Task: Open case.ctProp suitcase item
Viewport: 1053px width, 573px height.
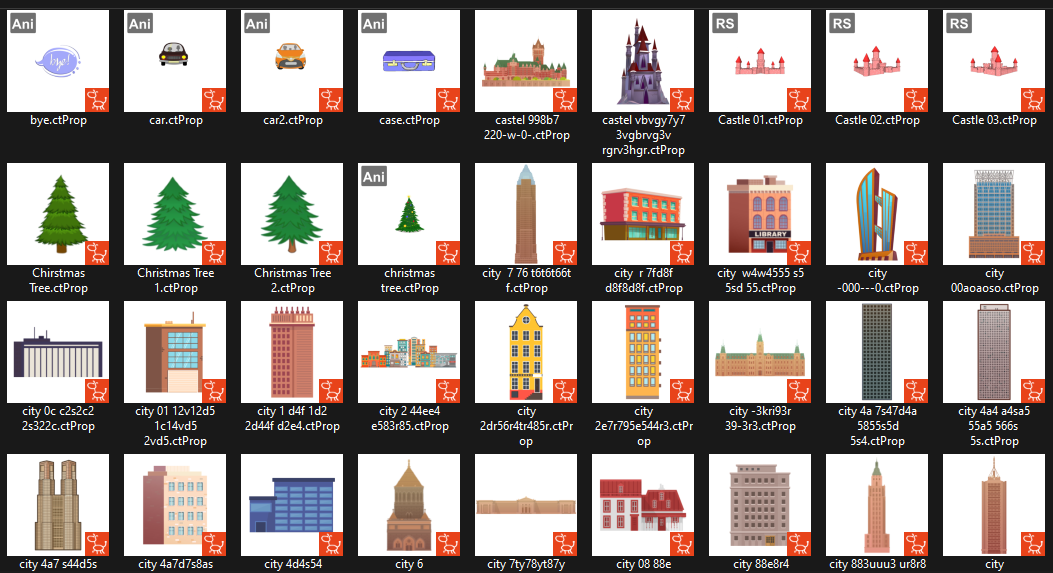Action: pos(409,61)
